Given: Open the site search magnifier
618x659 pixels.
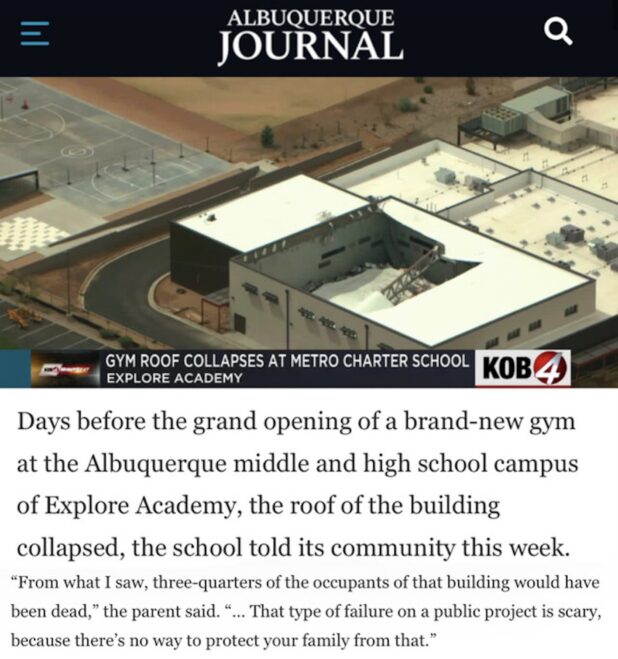Looking at the screenshot, I should tap(558, 33).
